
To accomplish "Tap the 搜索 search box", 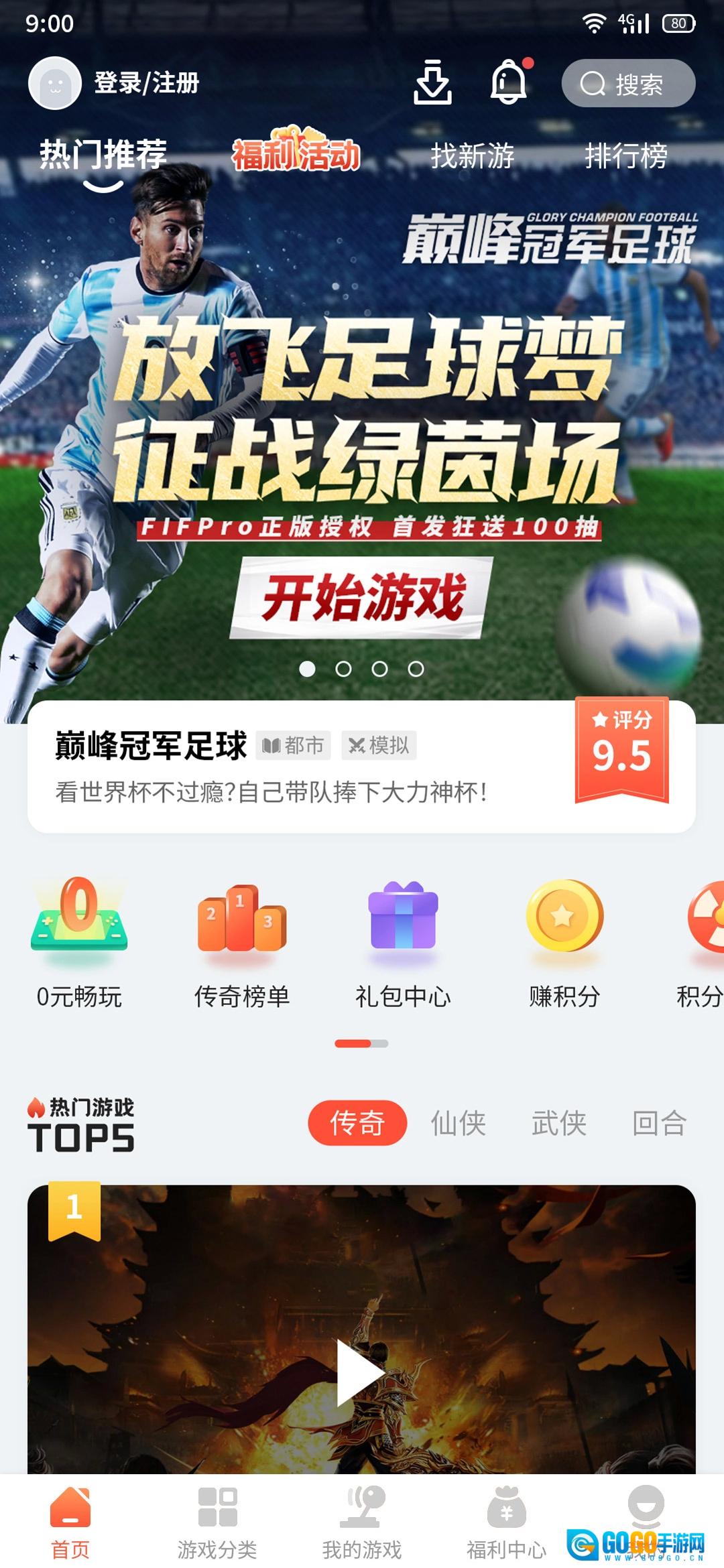I will (x=628, y=84).
